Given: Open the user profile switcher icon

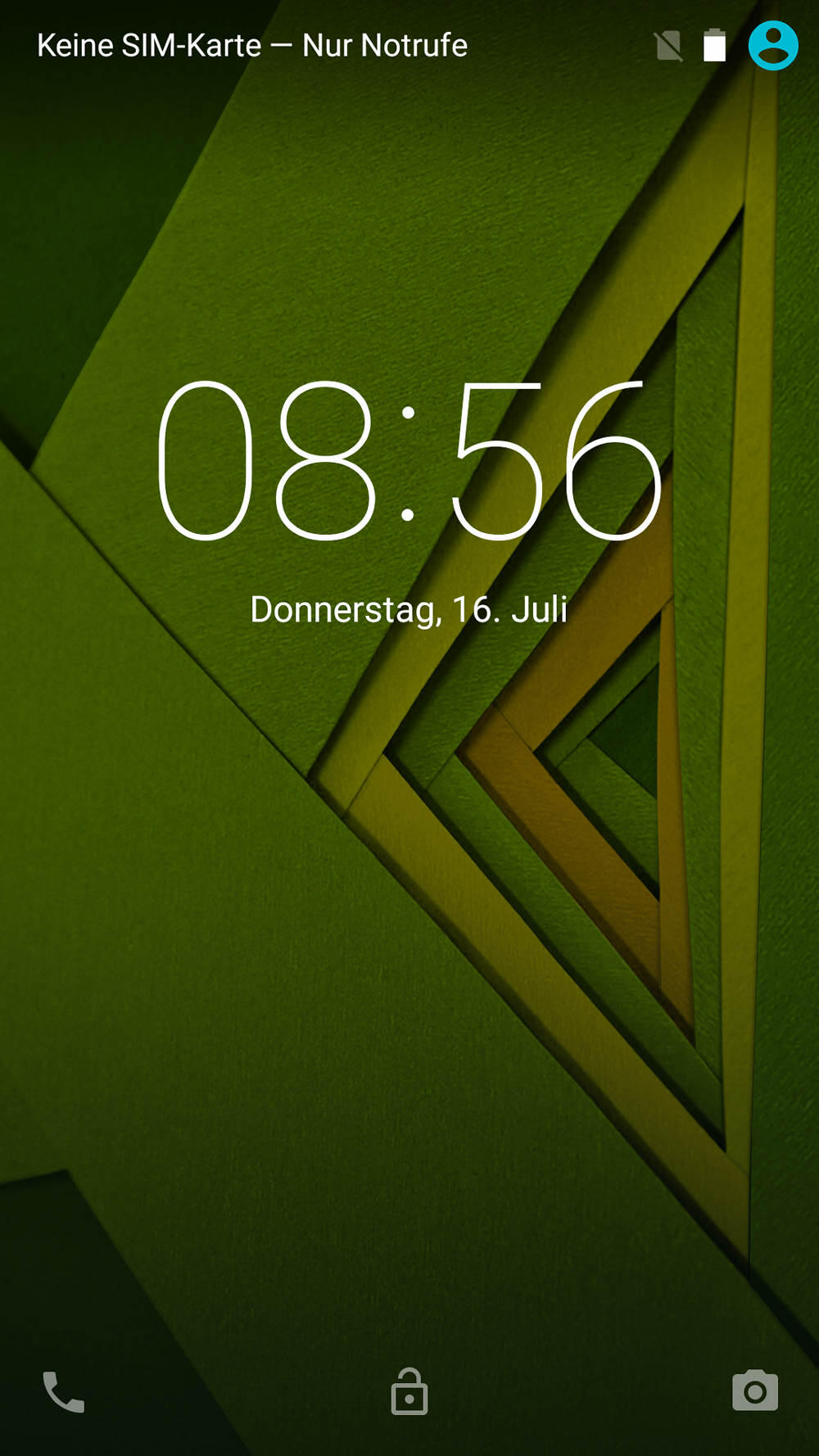Looking at the screenshot, I should pos(772,46).
